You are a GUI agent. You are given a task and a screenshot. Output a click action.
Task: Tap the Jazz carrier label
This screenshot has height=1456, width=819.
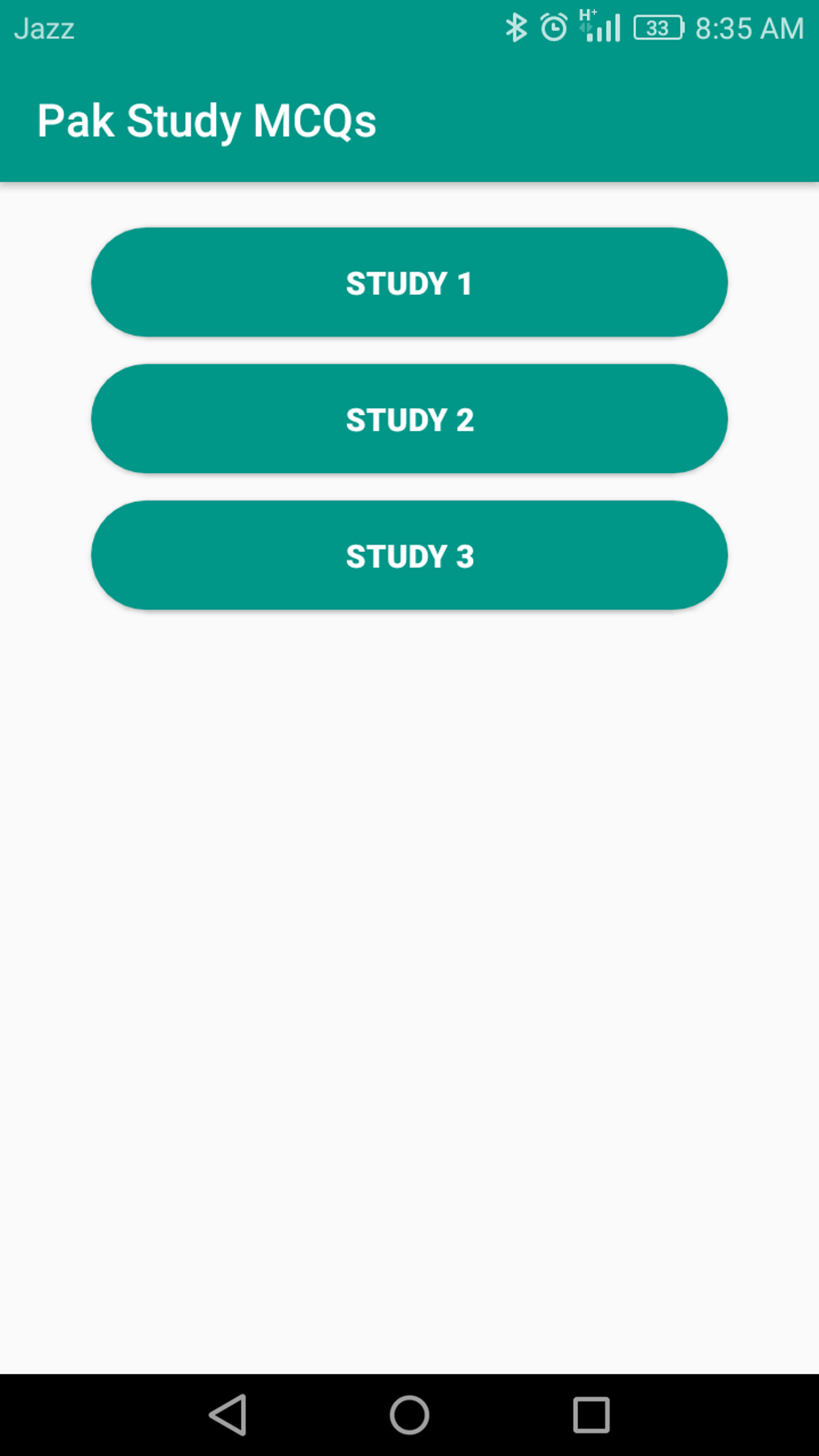pyautogui.click(x=43, y=27)
